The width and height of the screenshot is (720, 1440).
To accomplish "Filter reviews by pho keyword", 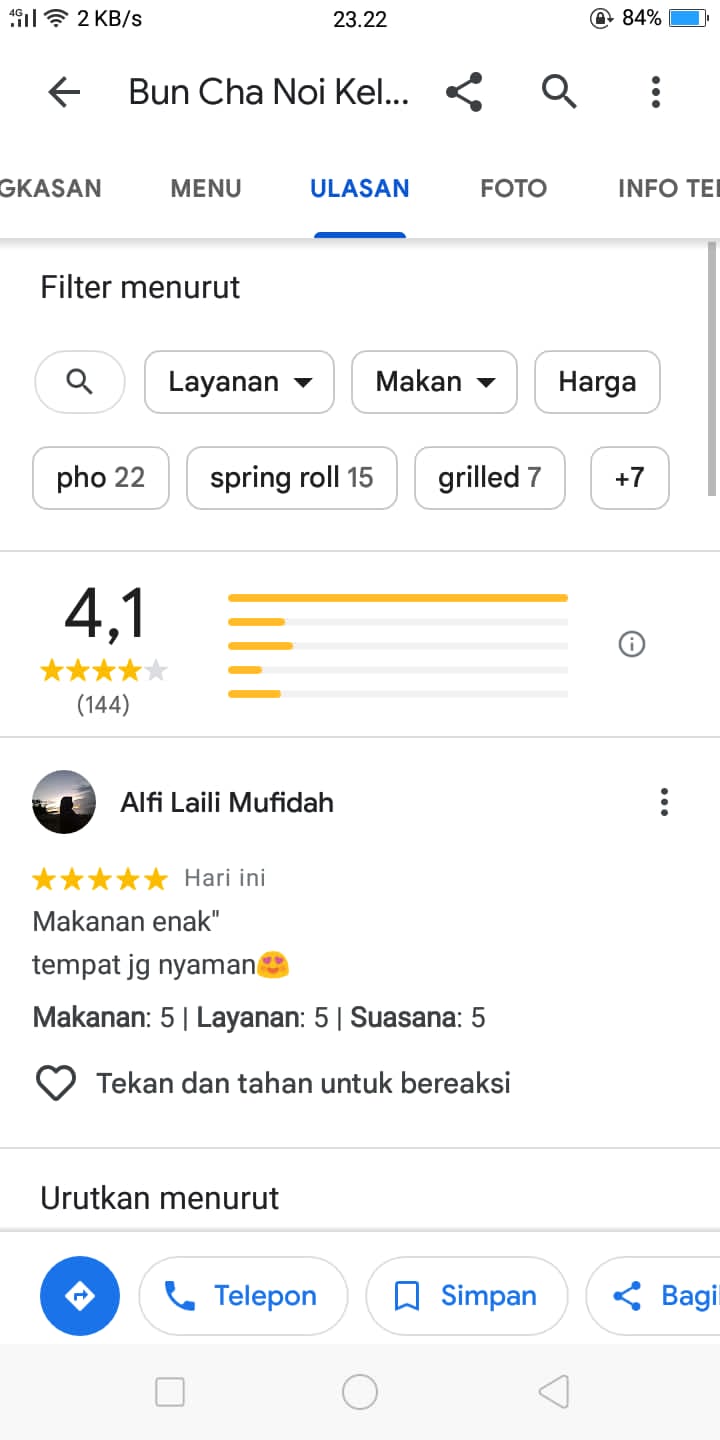I will coord(101,477).
